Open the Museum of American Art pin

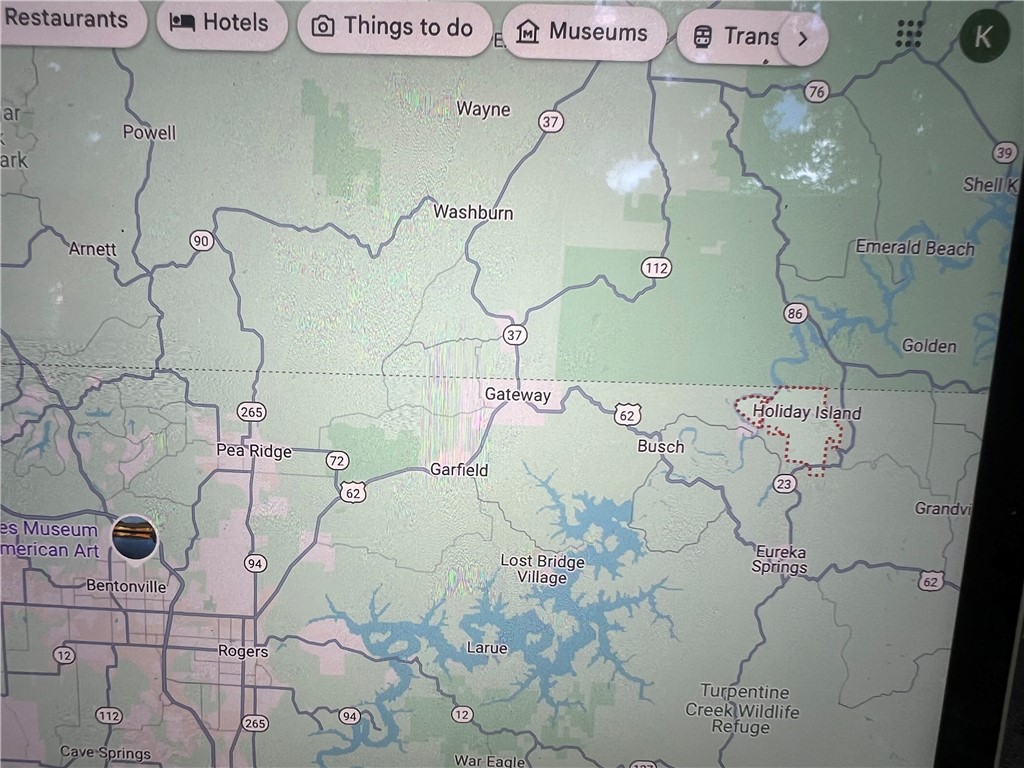tap(134, 537)
